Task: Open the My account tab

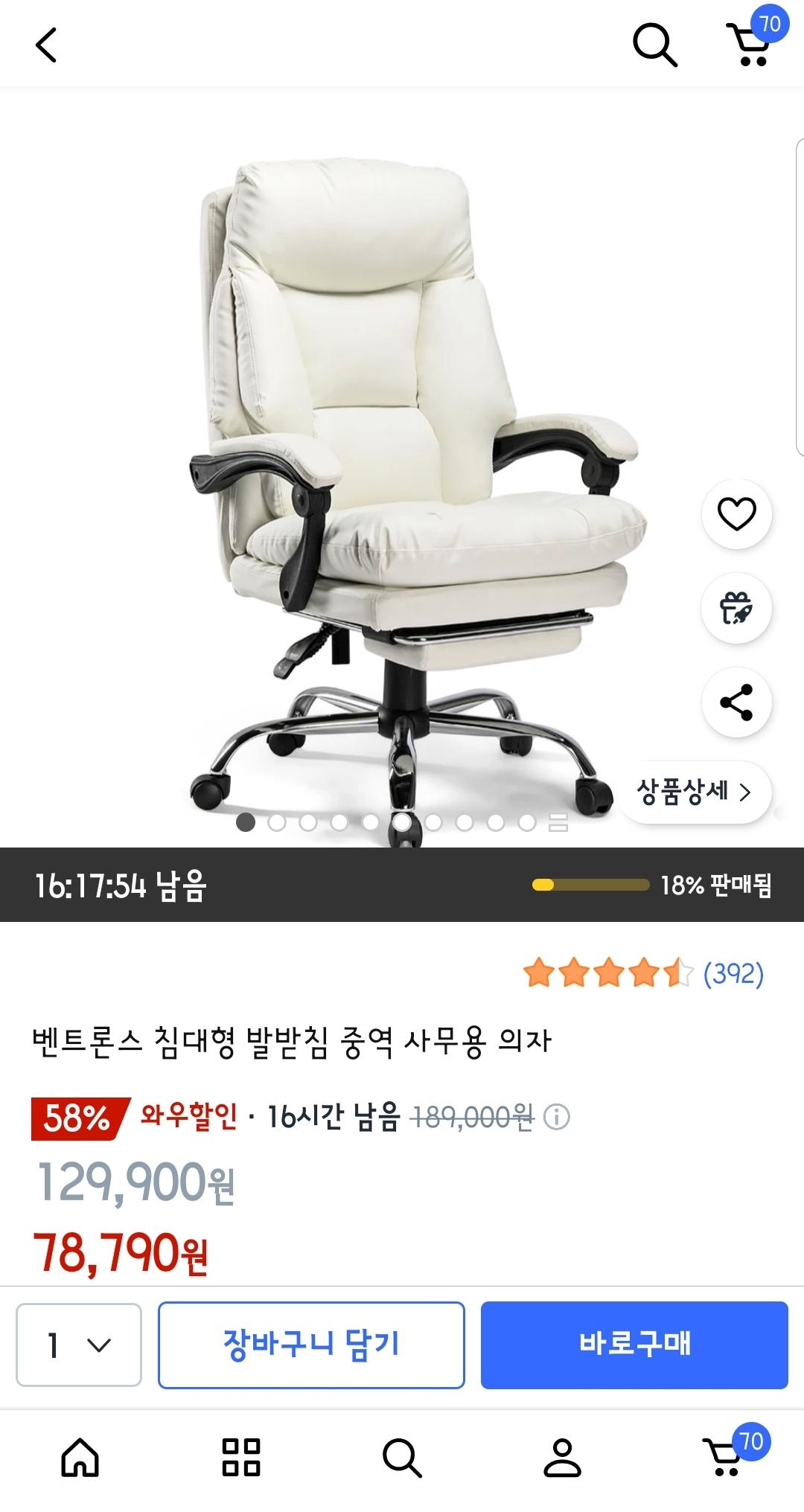Action: [562, 1457]
